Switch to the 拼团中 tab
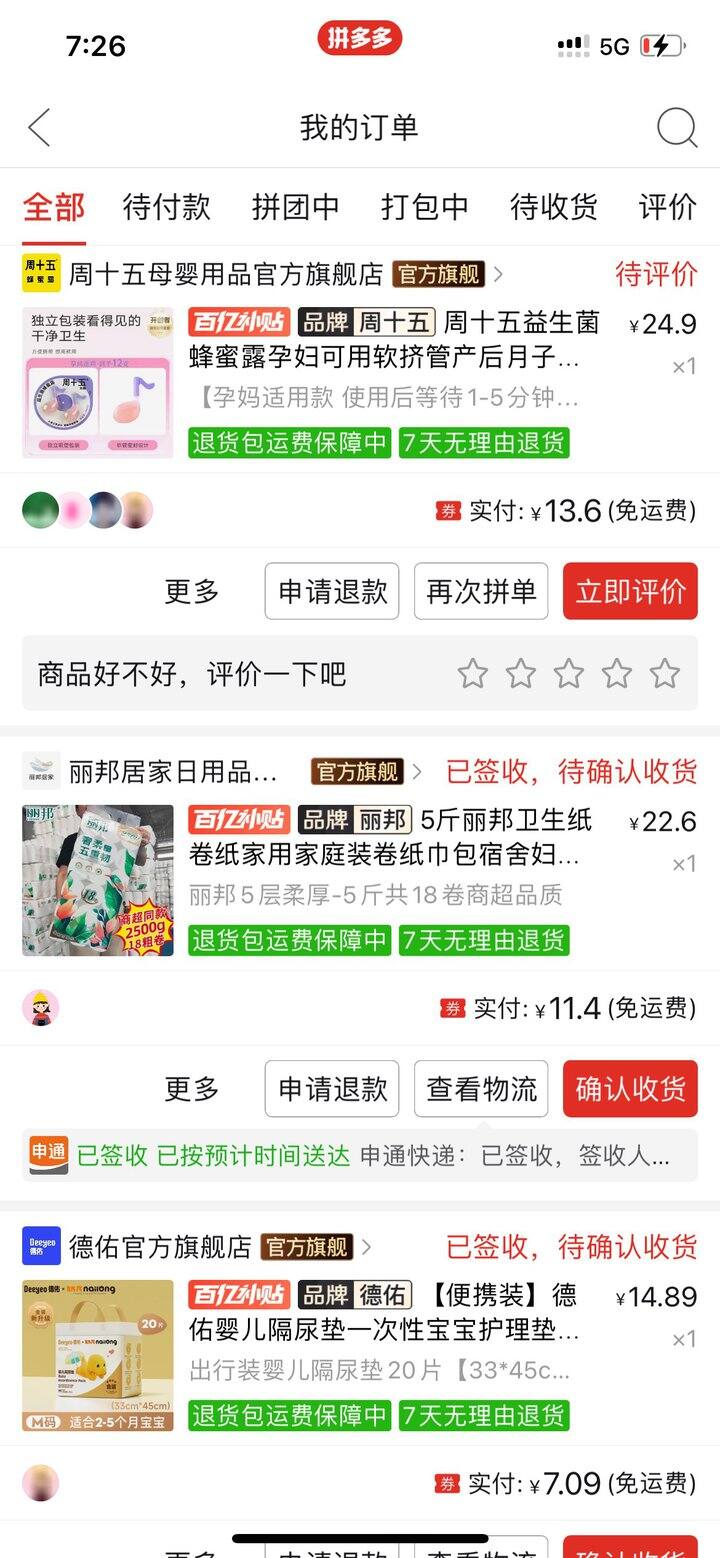Screen dimensions: 720x1558 click(x=295, y=207)
